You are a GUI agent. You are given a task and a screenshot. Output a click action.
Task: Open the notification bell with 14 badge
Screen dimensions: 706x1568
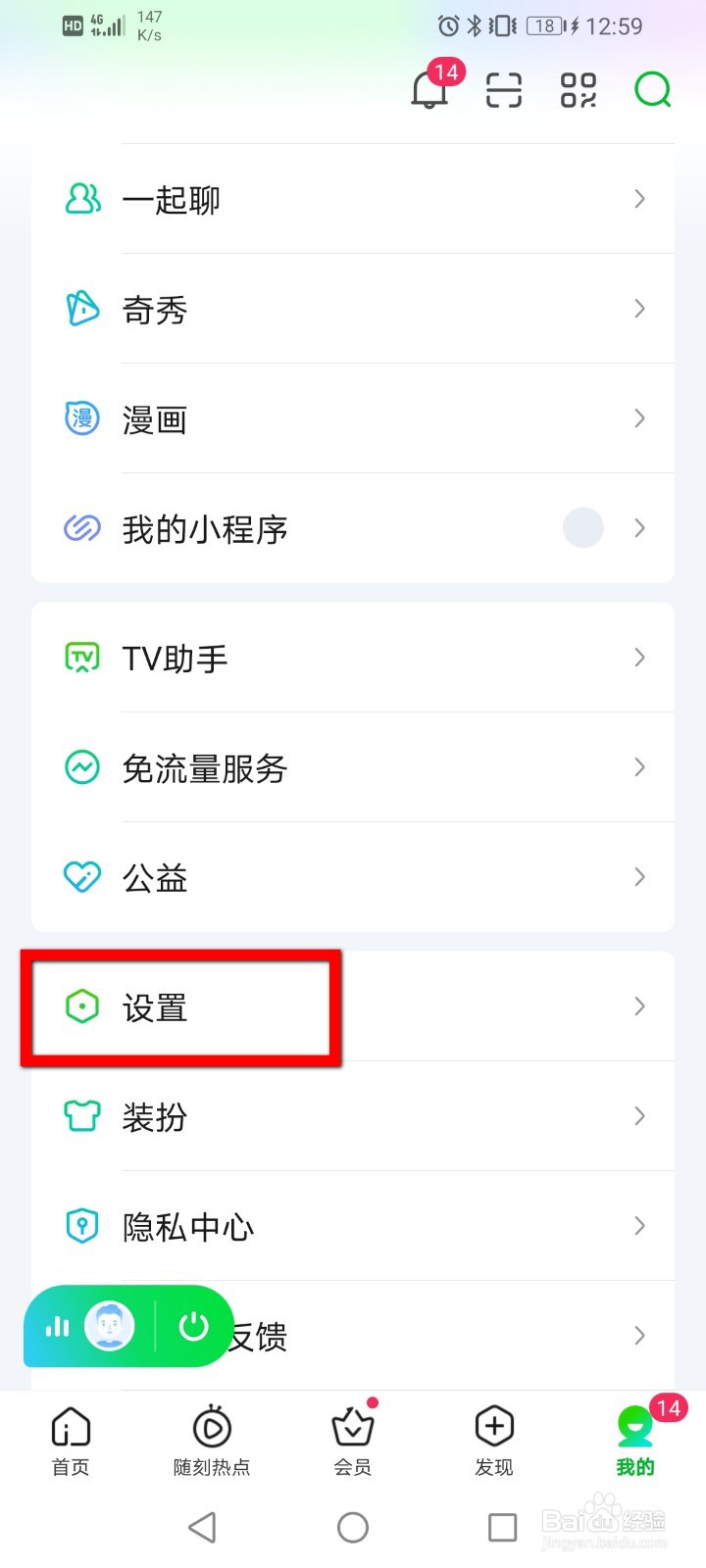(429, 90)
